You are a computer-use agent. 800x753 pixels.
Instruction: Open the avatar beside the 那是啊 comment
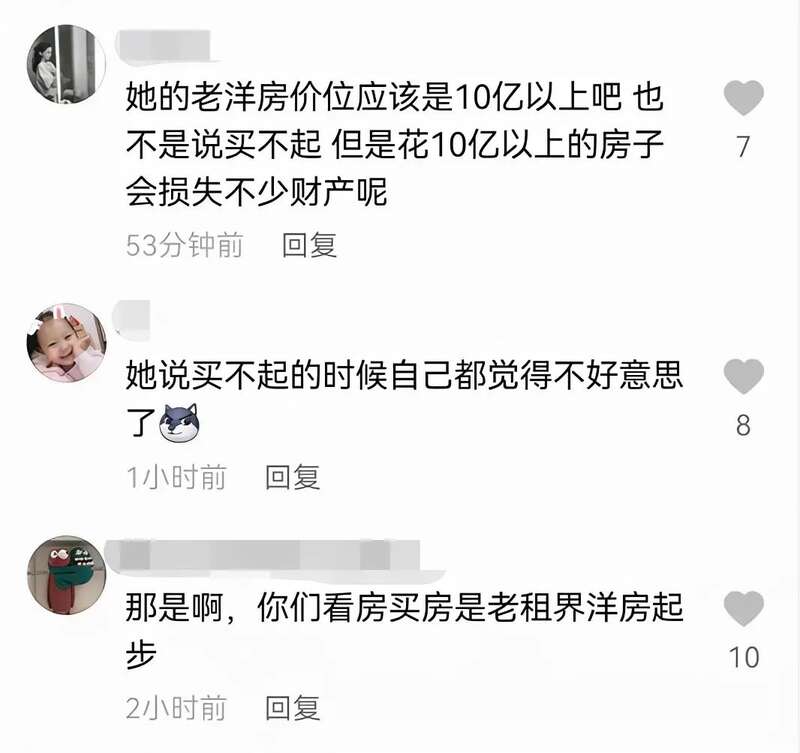tap(65, 574)
